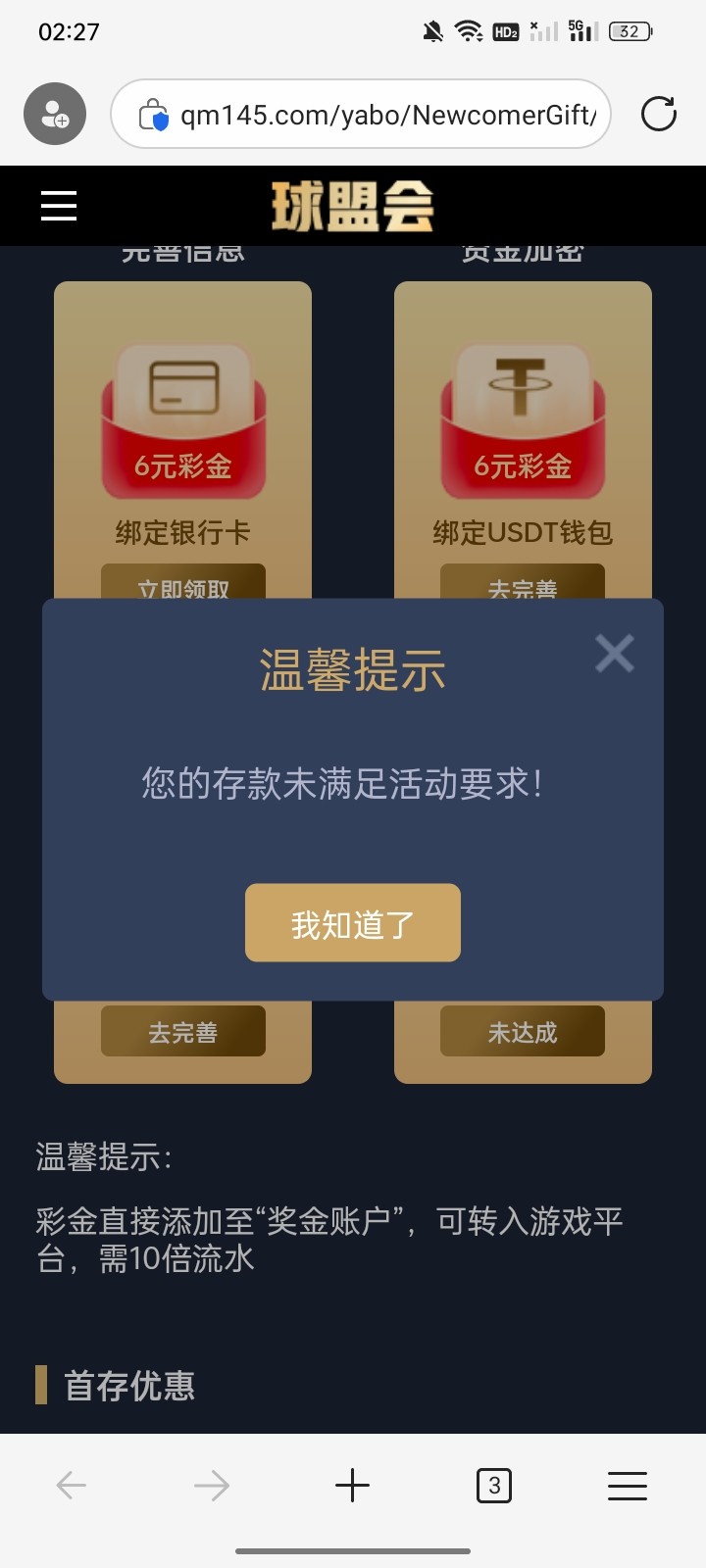Confirm with 我知道了 button
Screen dimensions: 706x1568
pyautogui.click(x=353, y=923)
